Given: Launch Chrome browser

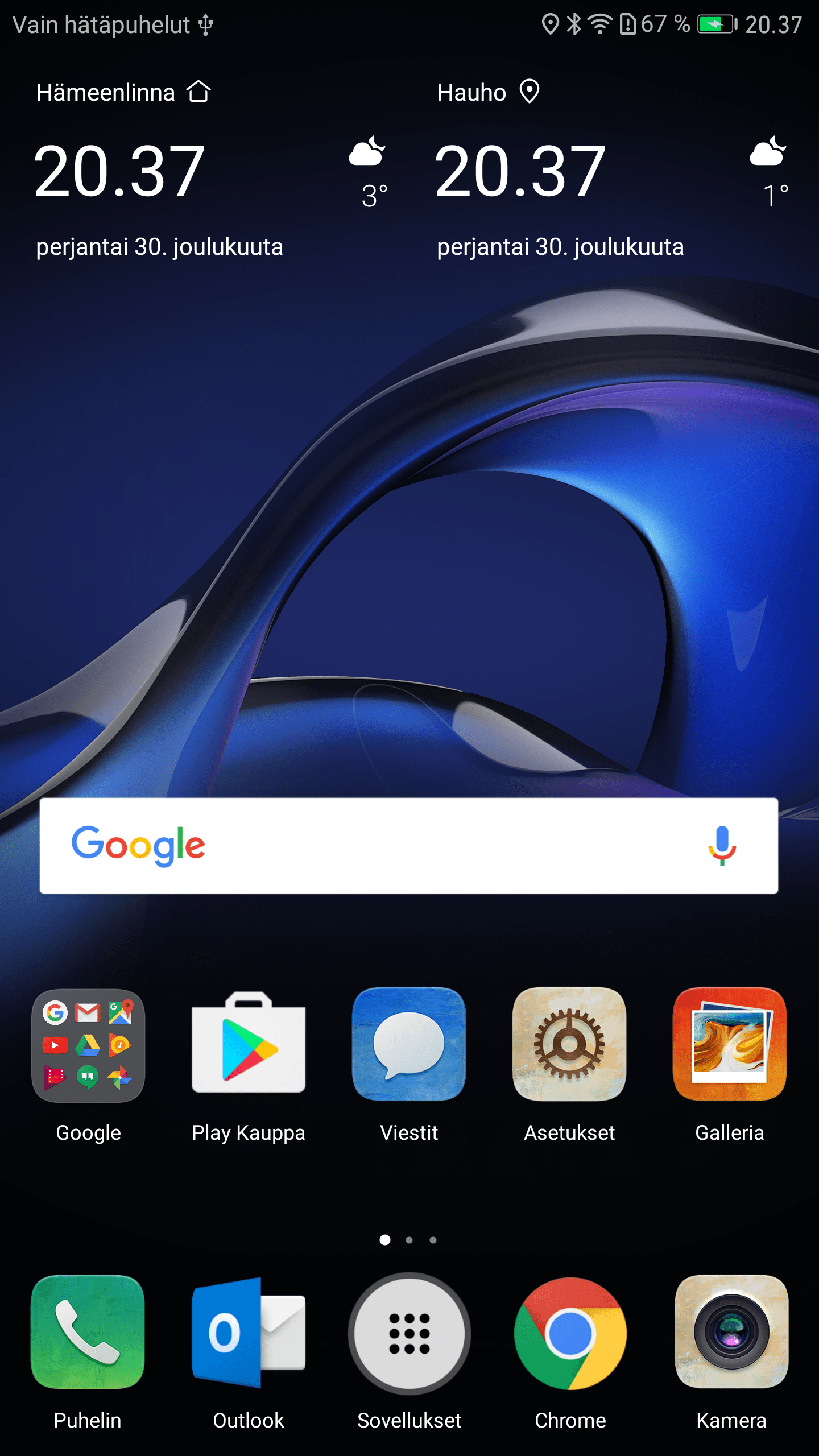Looking at the screenshot, I should (570, 1333).
